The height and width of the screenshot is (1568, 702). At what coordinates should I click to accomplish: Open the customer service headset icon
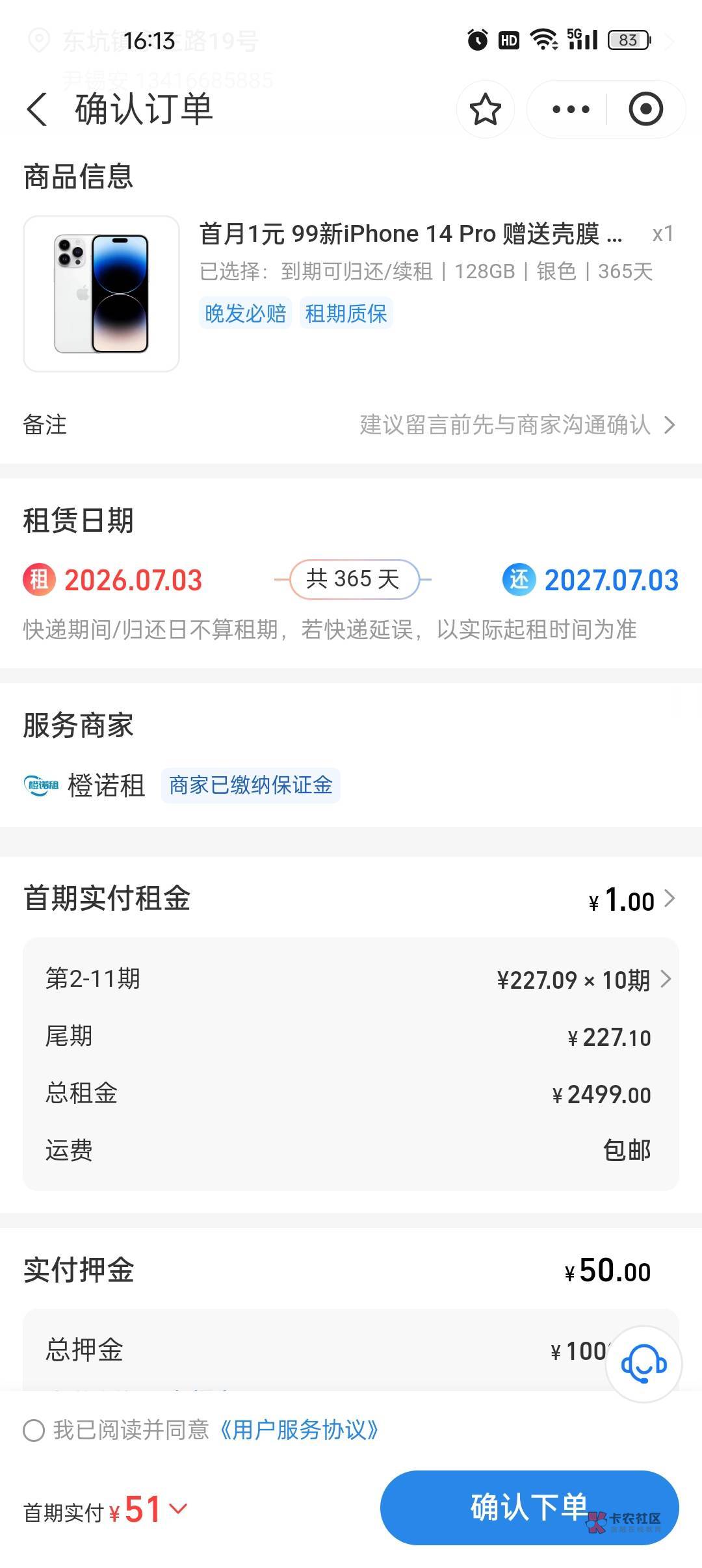[x=643, y=1364]
